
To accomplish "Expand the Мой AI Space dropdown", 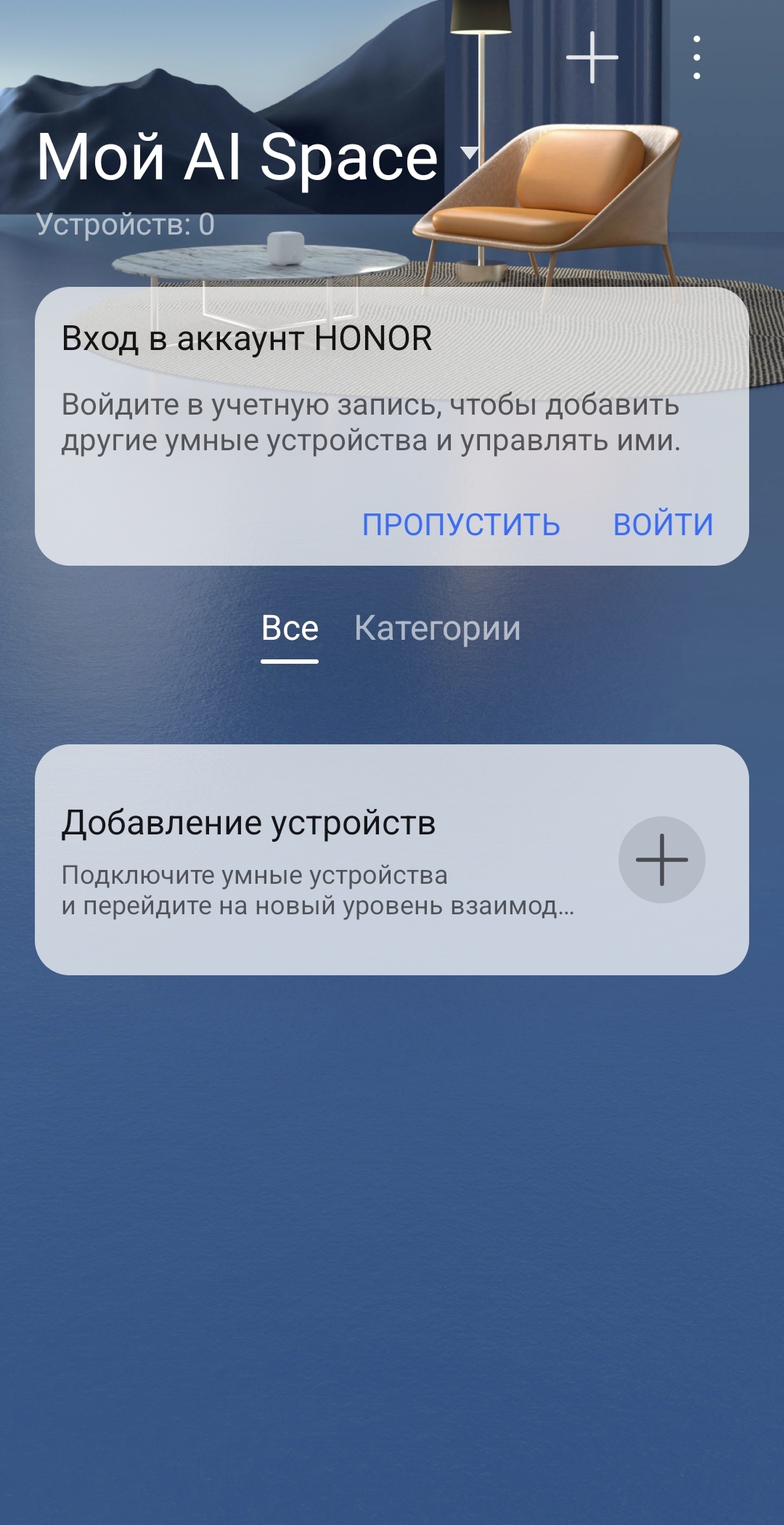I will point(470,153).
